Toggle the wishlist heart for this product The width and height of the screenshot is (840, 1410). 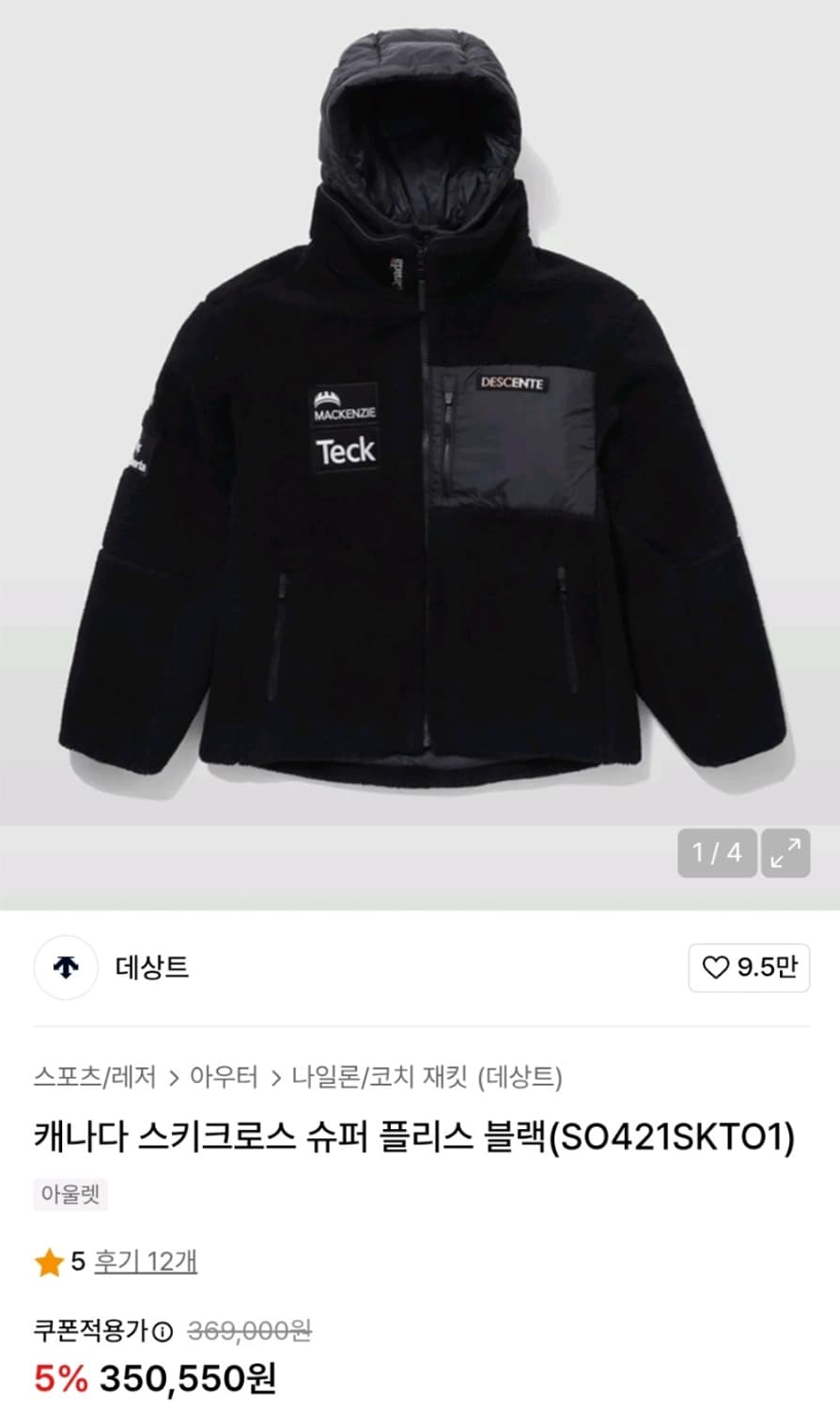pos(717,968)
